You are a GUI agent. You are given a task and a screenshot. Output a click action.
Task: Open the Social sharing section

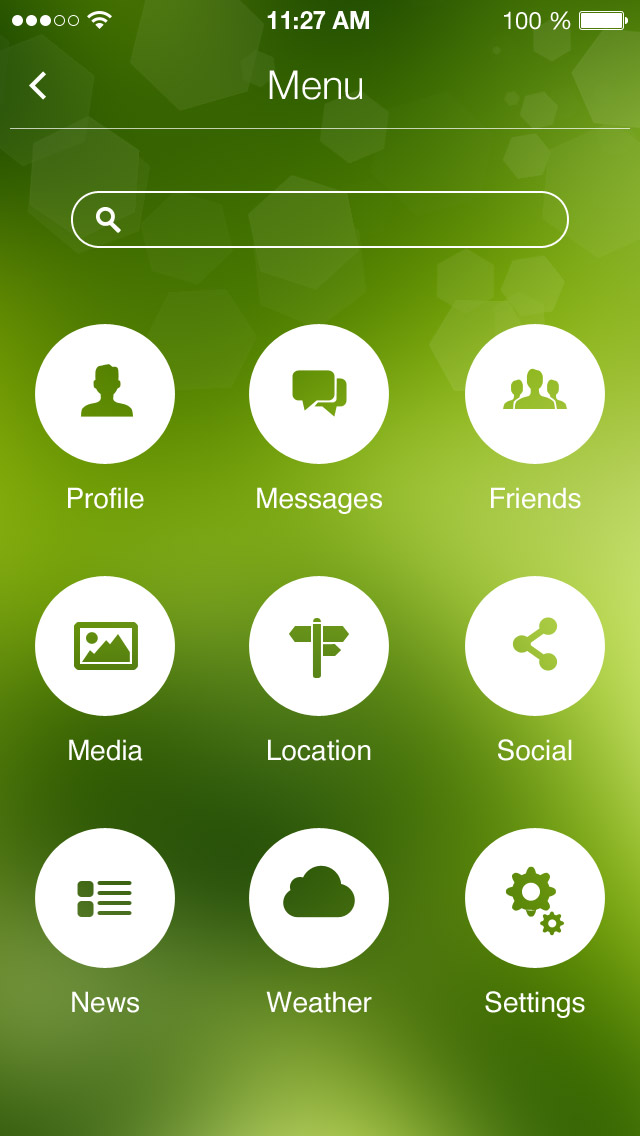(535, 646)
